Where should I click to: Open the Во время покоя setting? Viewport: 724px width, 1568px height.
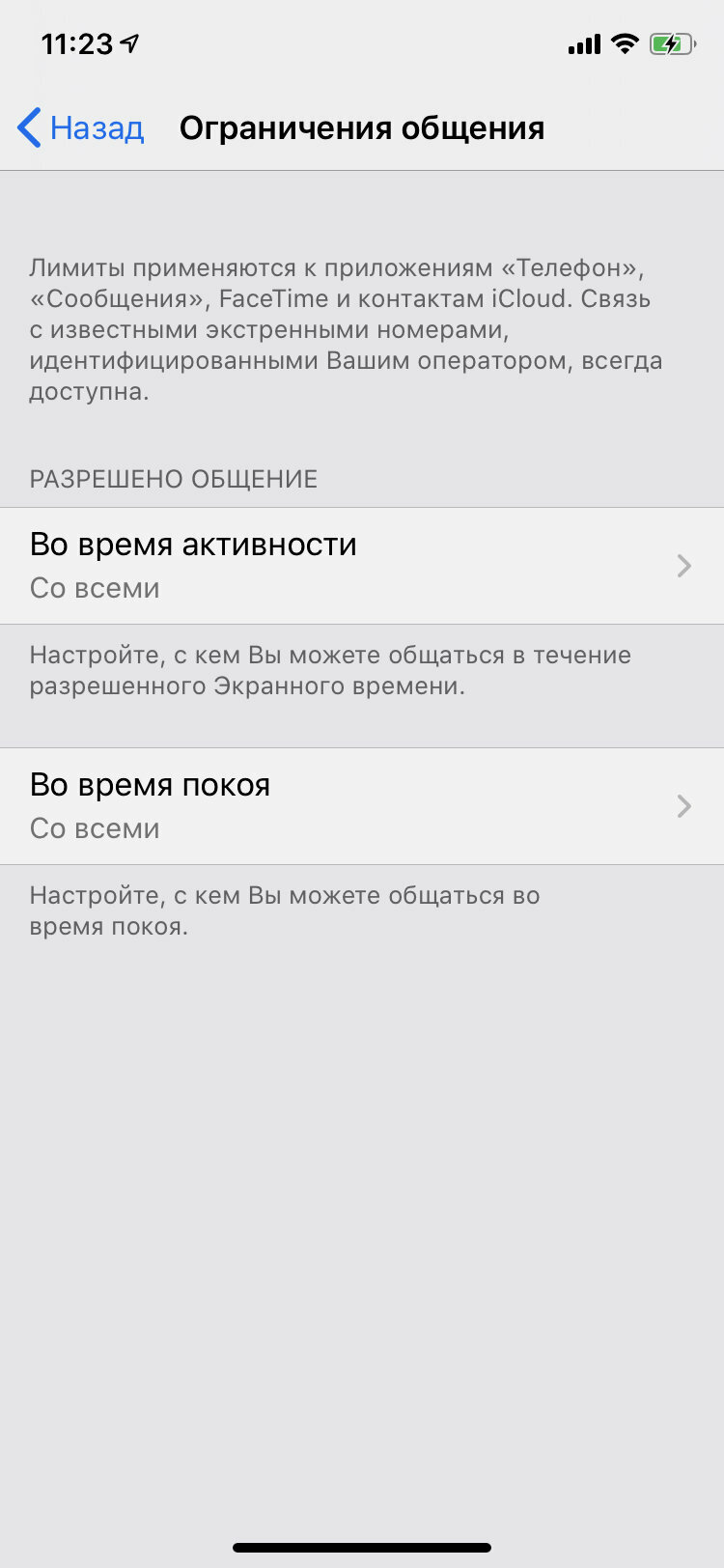[362, 806]
